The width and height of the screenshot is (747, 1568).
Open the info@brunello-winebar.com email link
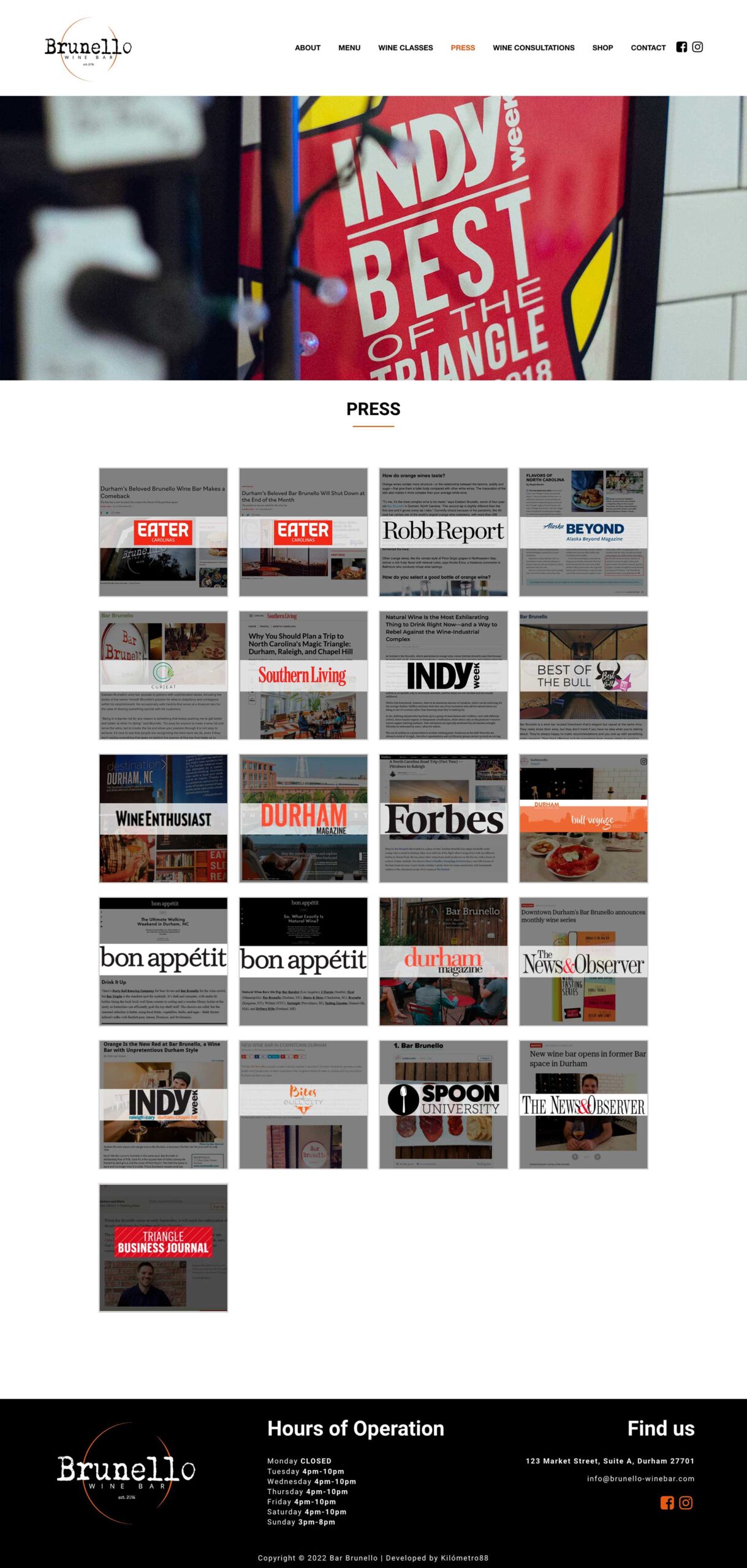point(640,1479)
